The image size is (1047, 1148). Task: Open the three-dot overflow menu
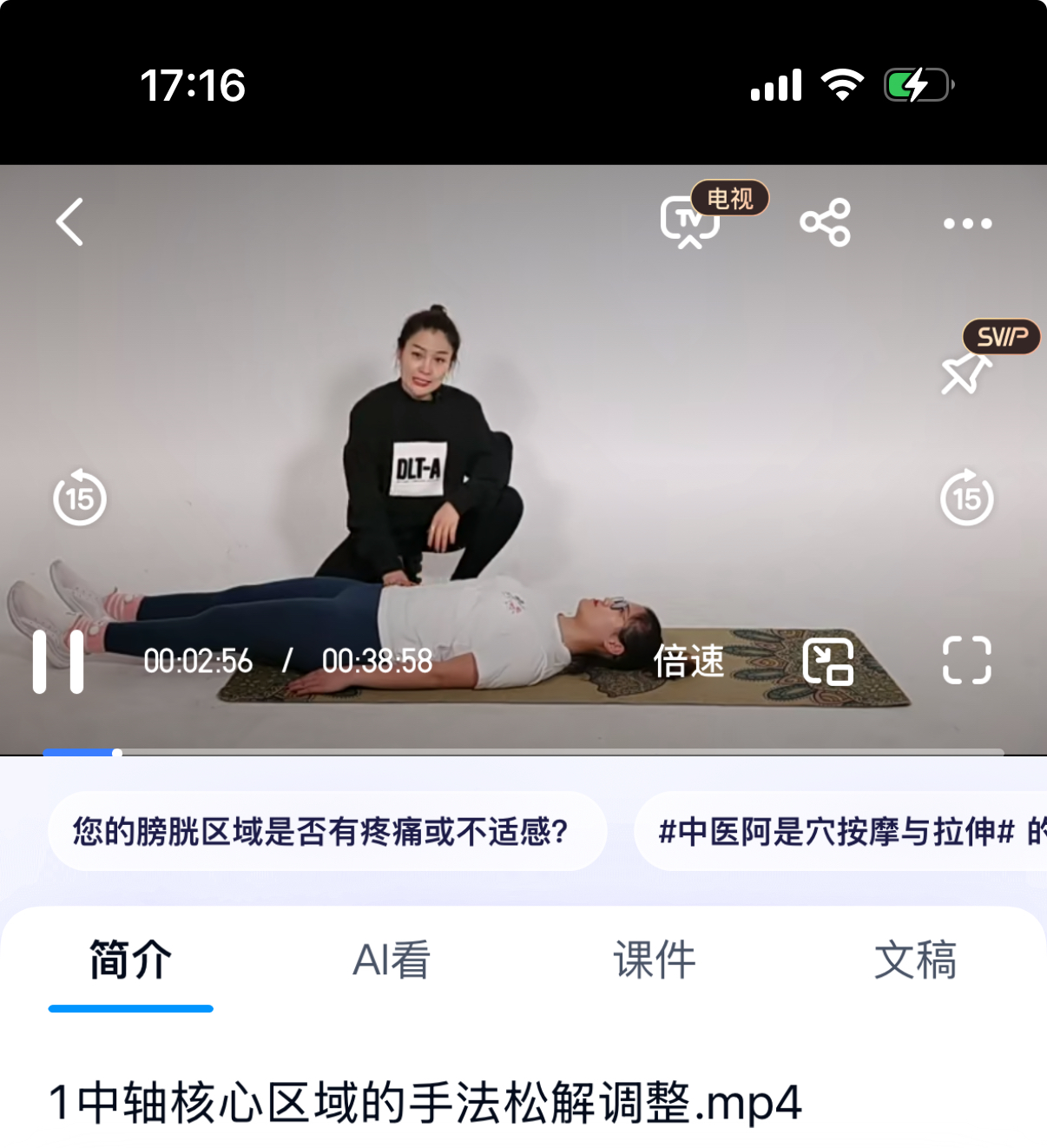[x=967, y=223]
